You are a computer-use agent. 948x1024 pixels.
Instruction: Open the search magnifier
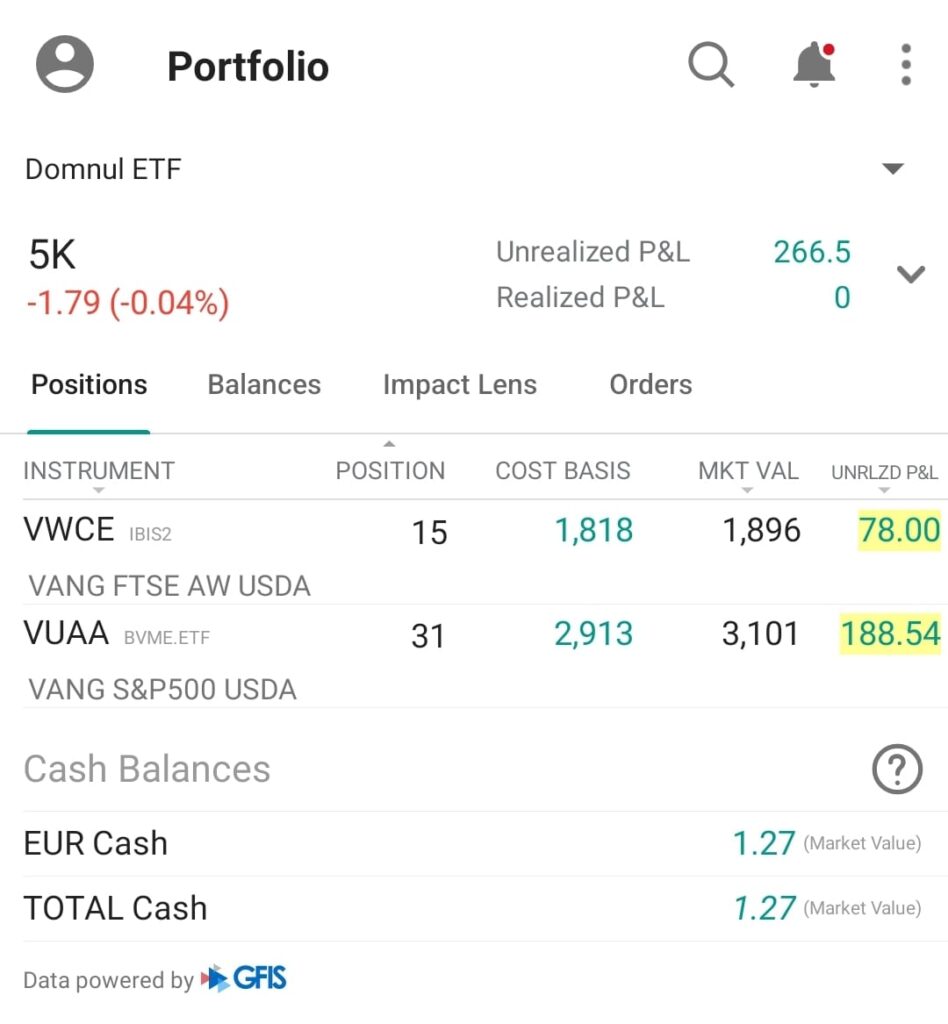pos(711,65)
